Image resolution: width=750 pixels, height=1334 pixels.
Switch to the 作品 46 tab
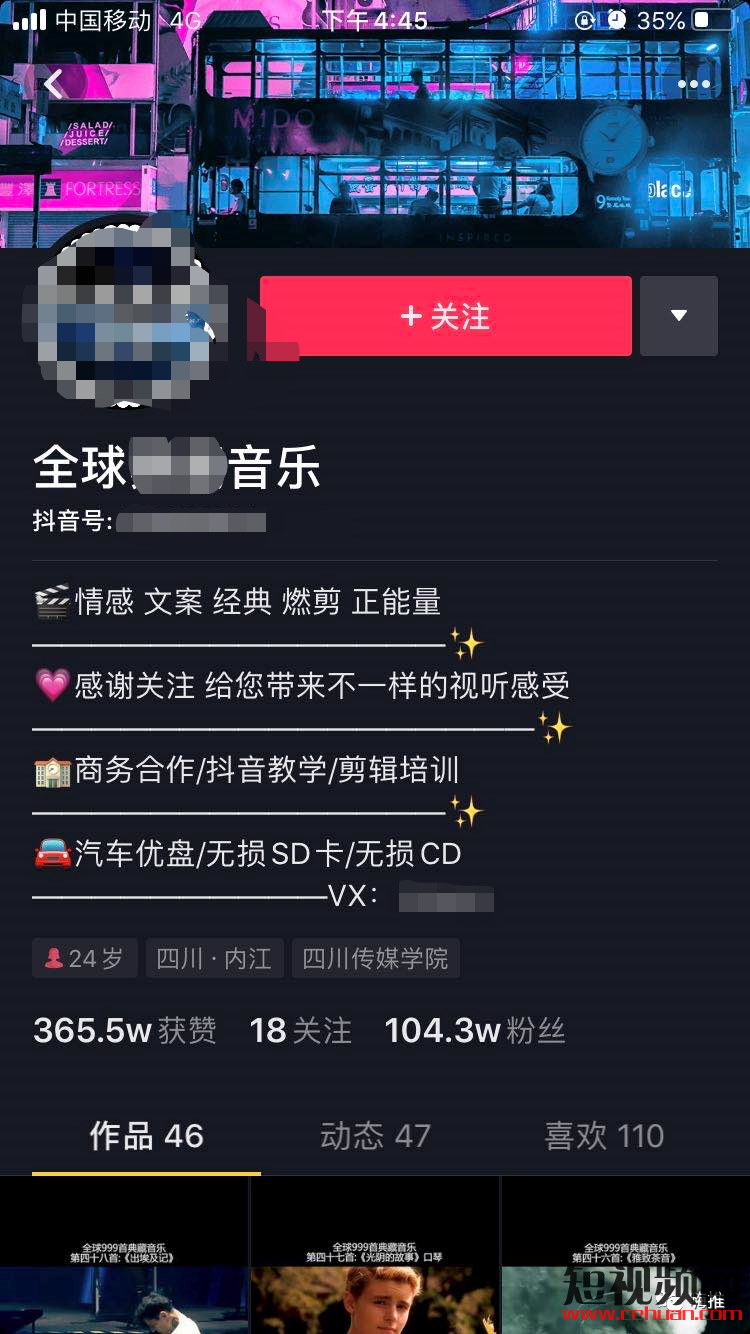146,1136
